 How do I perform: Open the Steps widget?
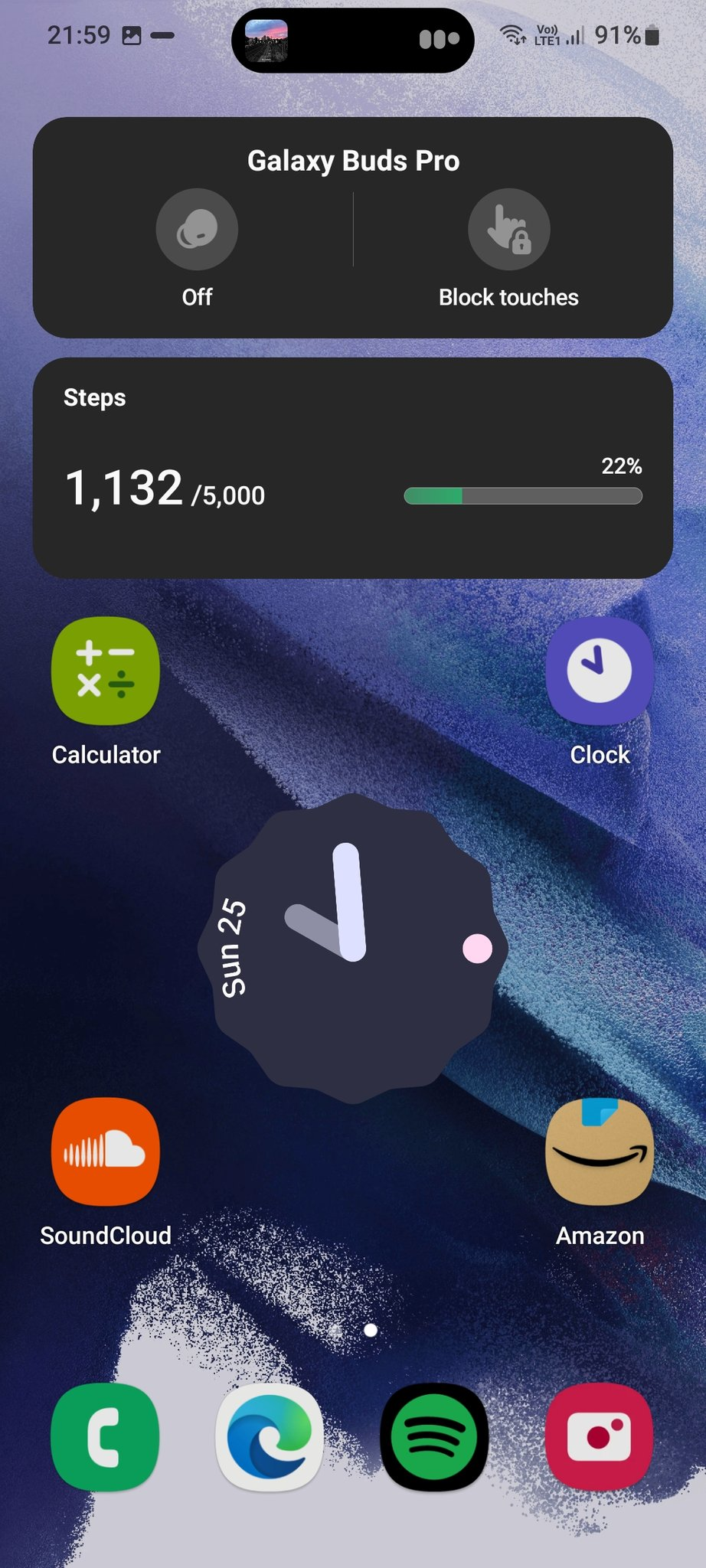coord(352,468)
